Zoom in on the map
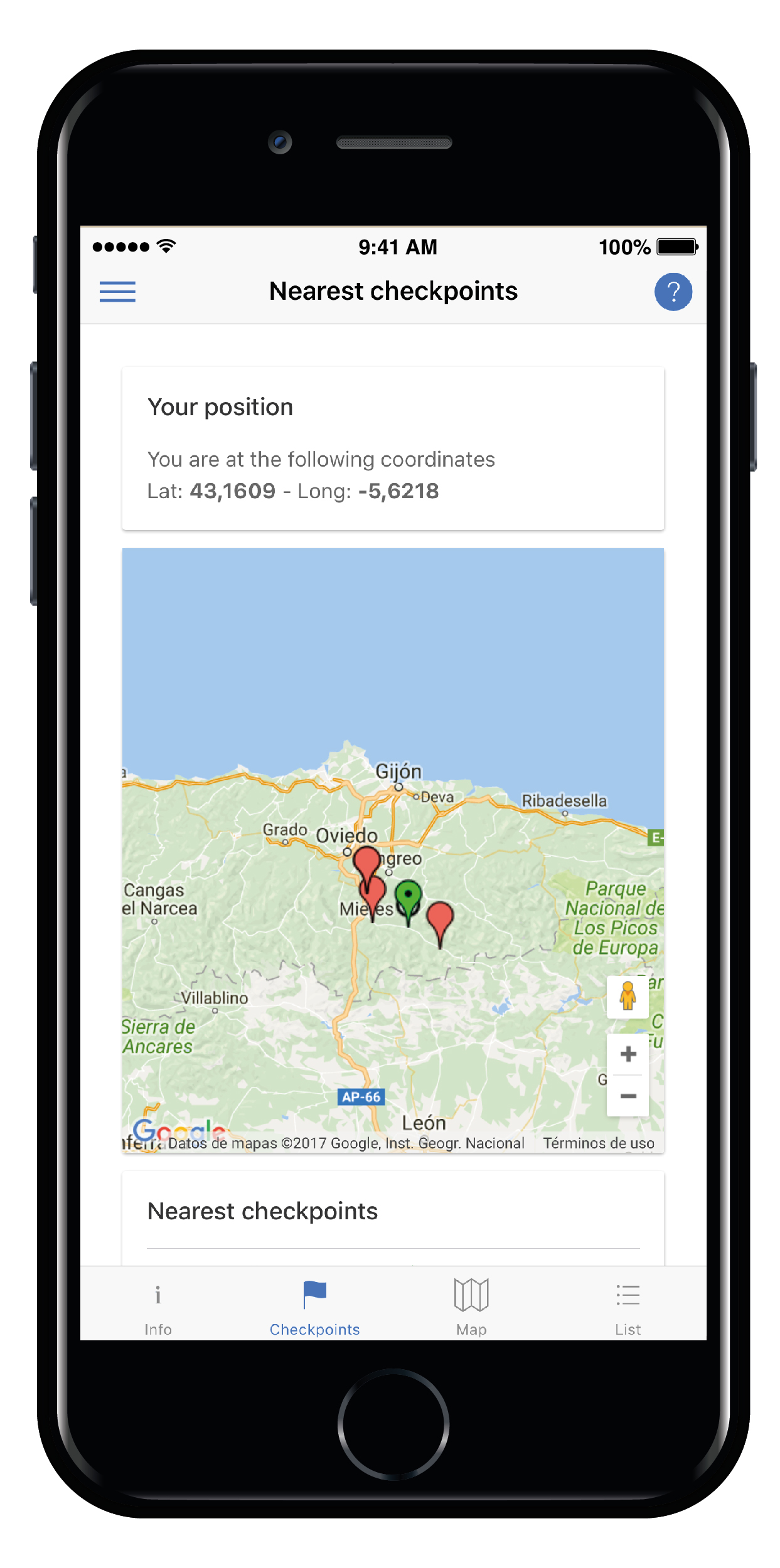This screenshot has width=780, height=1568. coord(628,1054)
